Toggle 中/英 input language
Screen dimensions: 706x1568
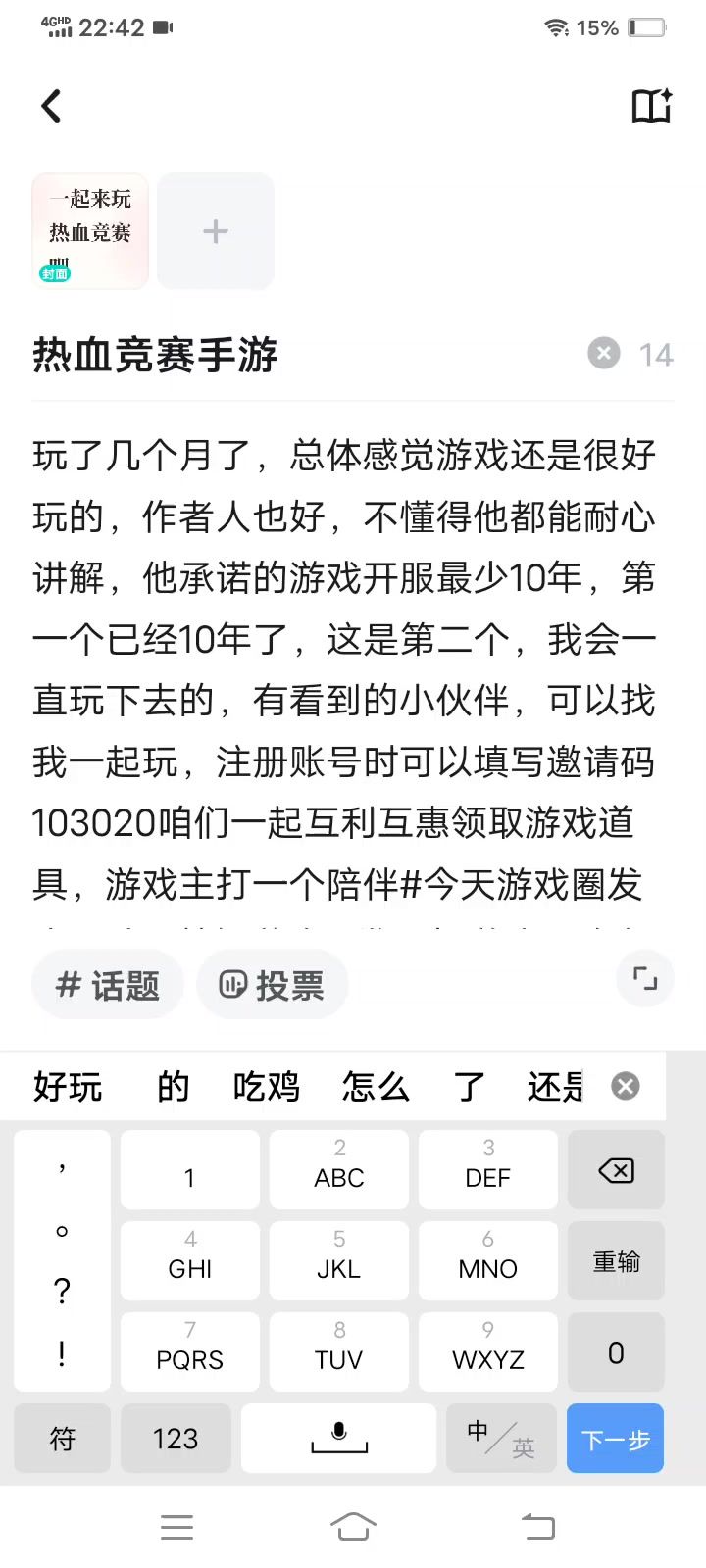(501, 1439)
